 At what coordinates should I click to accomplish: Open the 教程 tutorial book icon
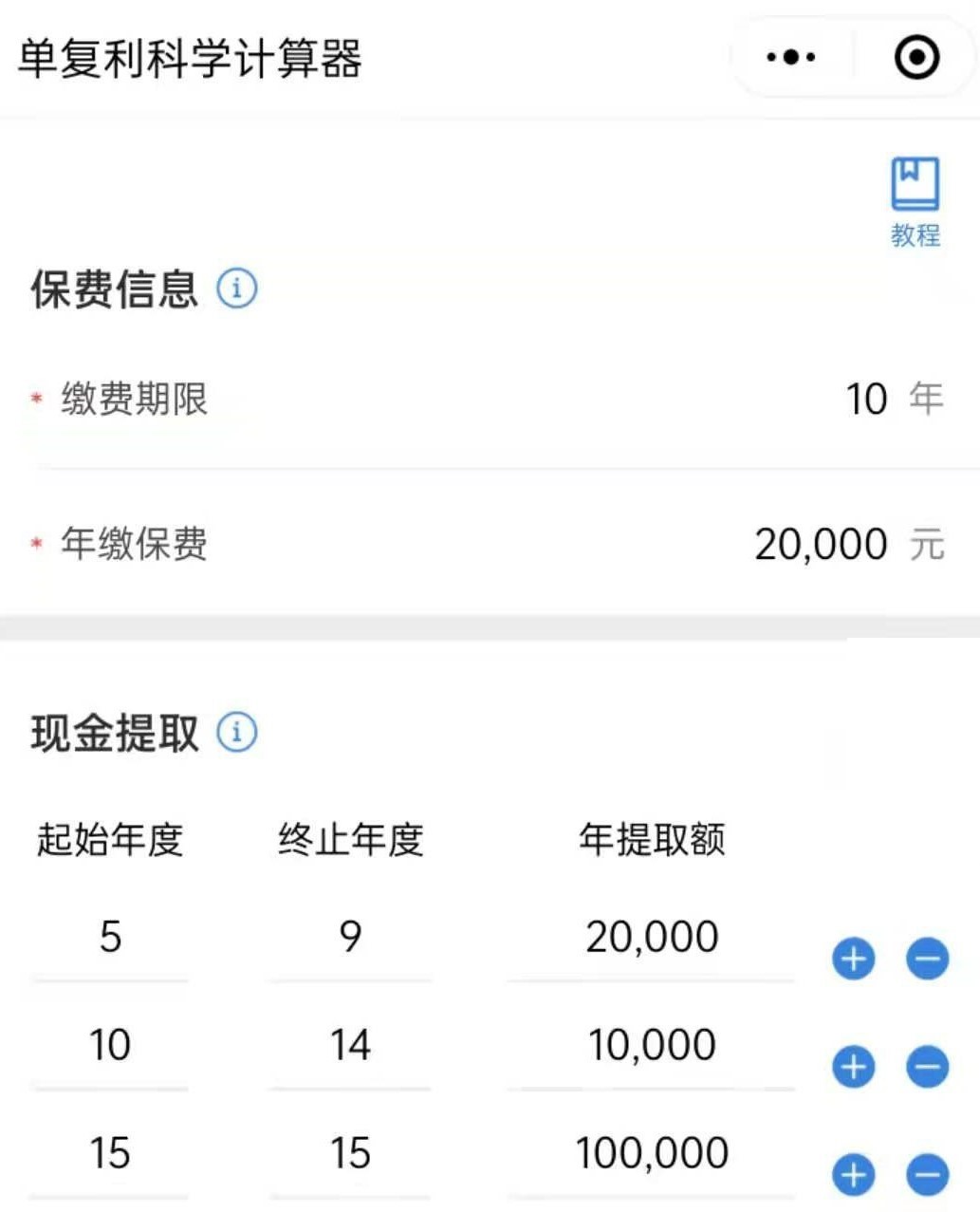[x=914, y=185]
